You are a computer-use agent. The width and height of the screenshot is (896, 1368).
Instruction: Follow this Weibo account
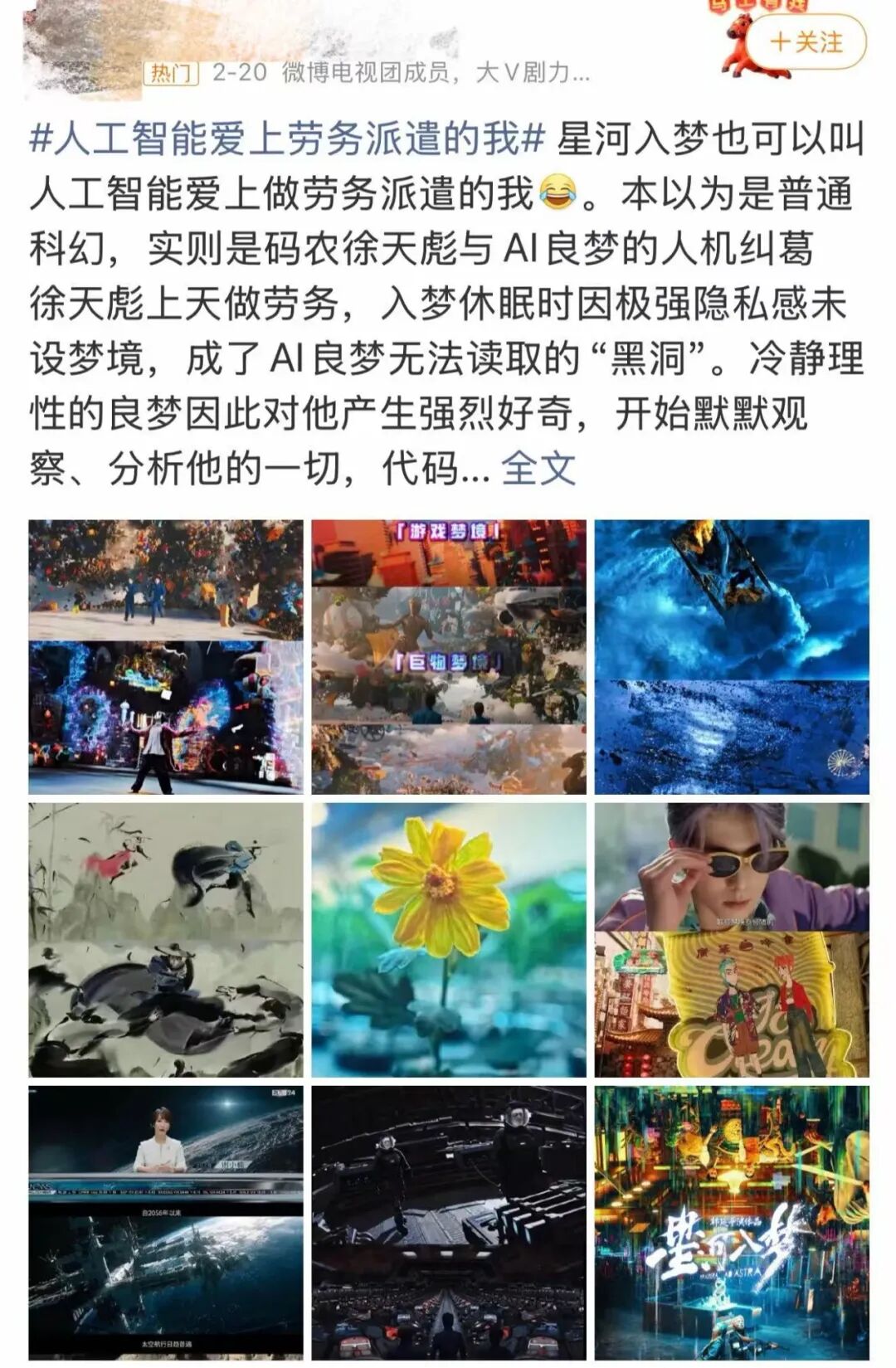tap(805, 41)
